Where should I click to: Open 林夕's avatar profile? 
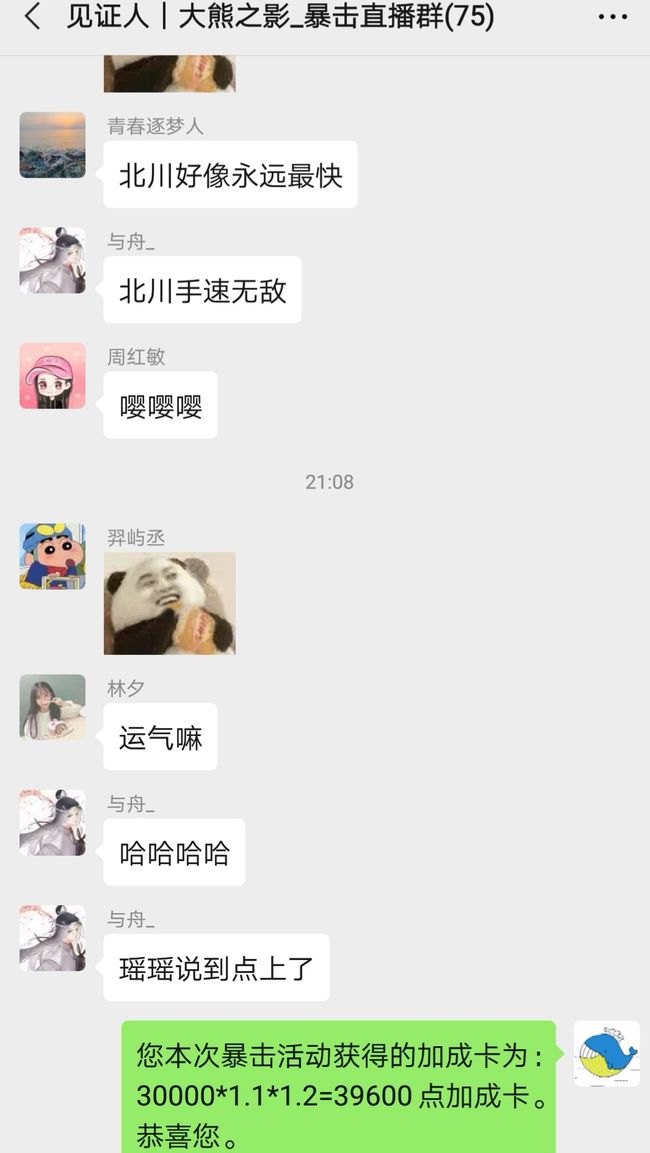coord(52,707)
